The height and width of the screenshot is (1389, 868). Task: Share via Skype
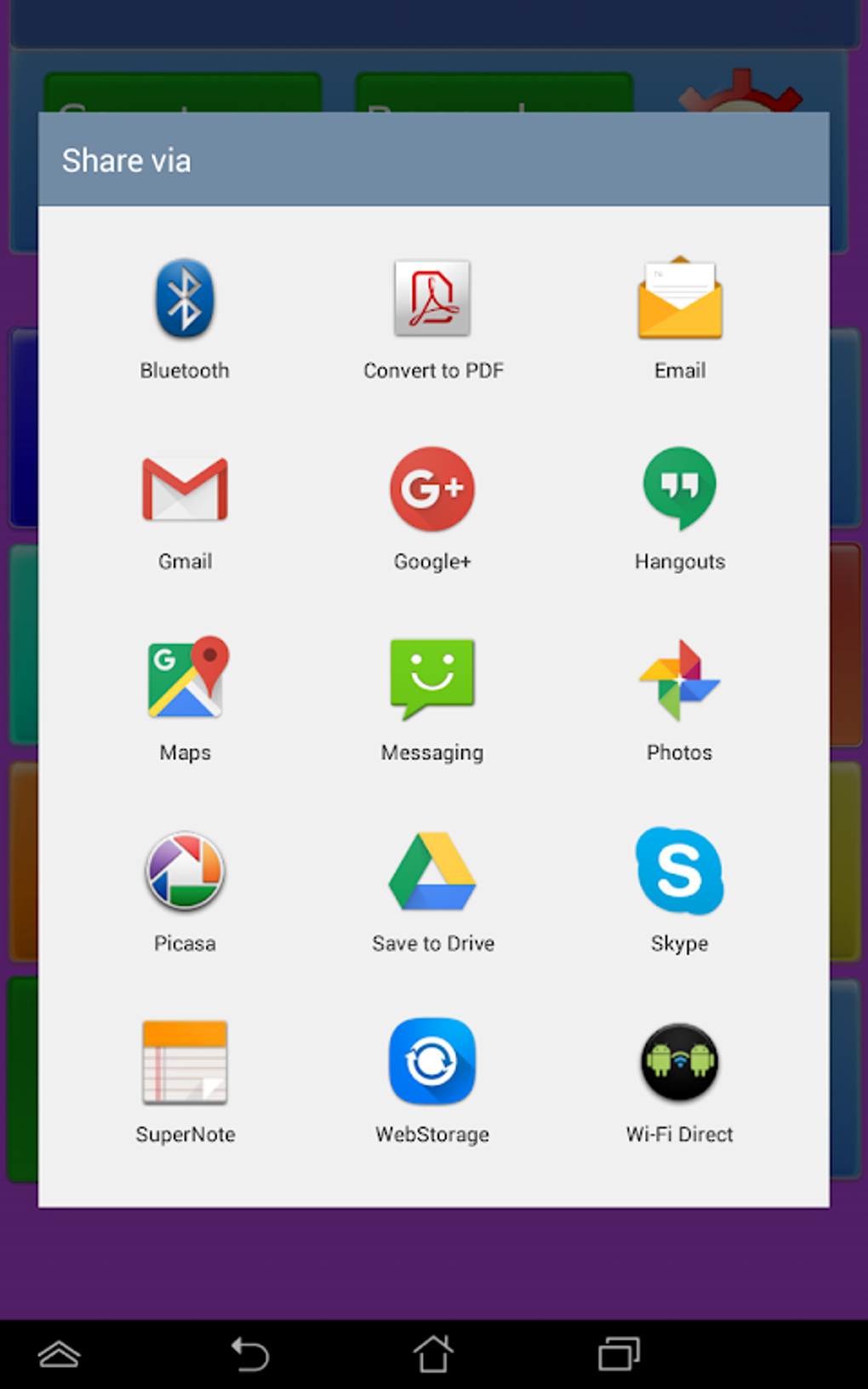point(680,891)
